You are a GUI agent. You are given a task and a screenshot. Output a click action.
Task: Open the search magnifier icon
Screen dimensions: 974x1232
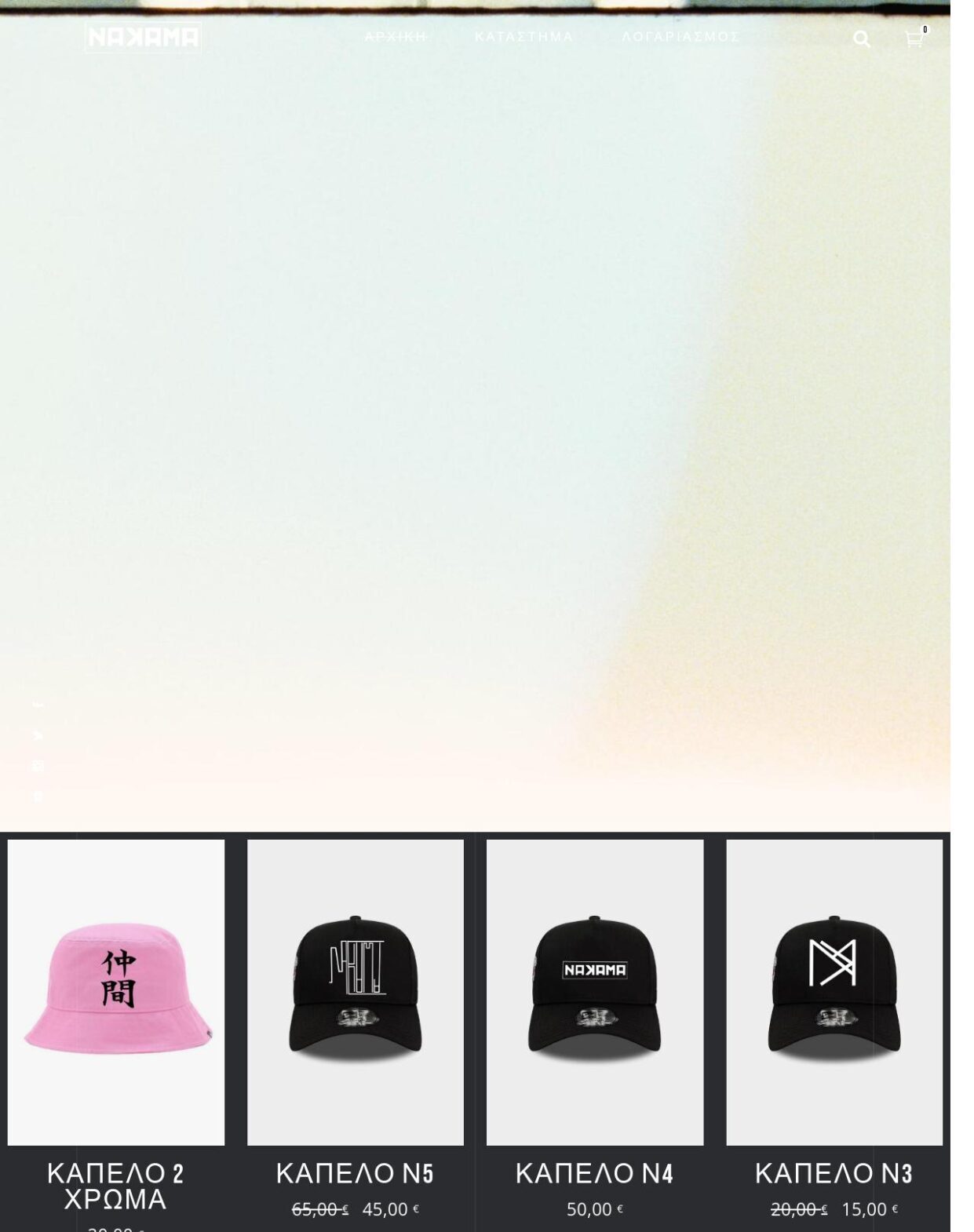point(861,39)
